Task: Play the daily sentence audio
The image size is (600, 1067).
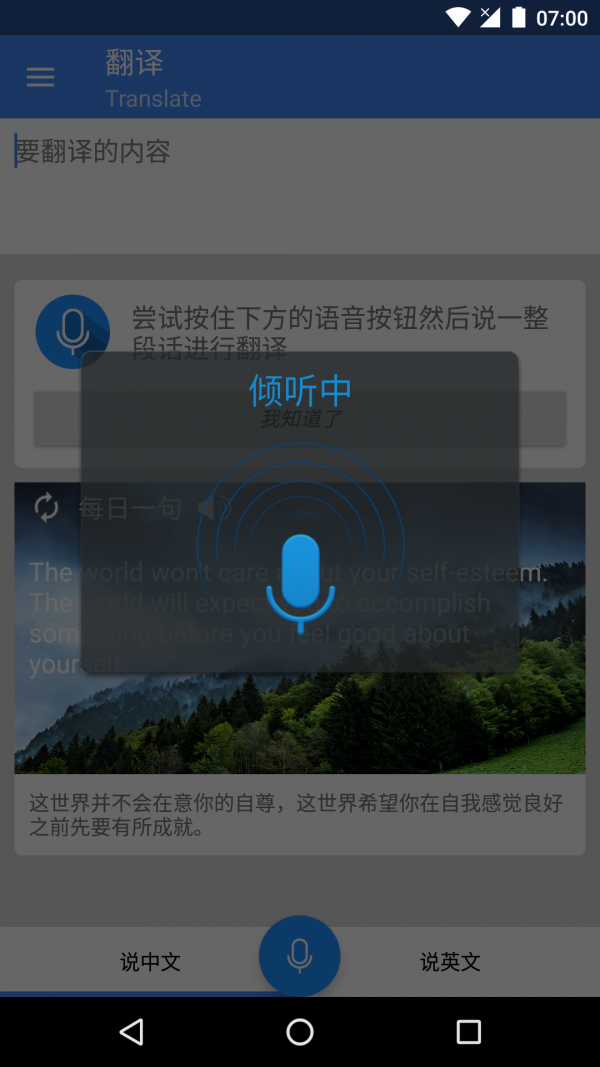Action: tap(213, 508)
